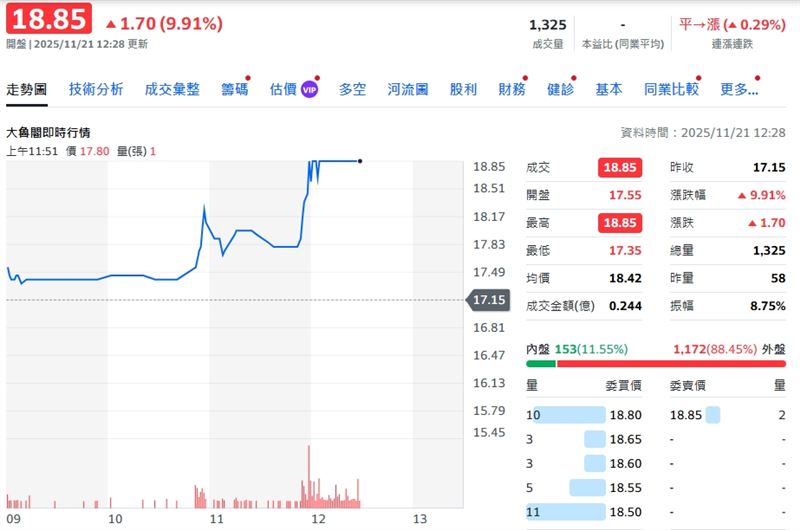Open the 籌碼 tab

pos(234,89)
